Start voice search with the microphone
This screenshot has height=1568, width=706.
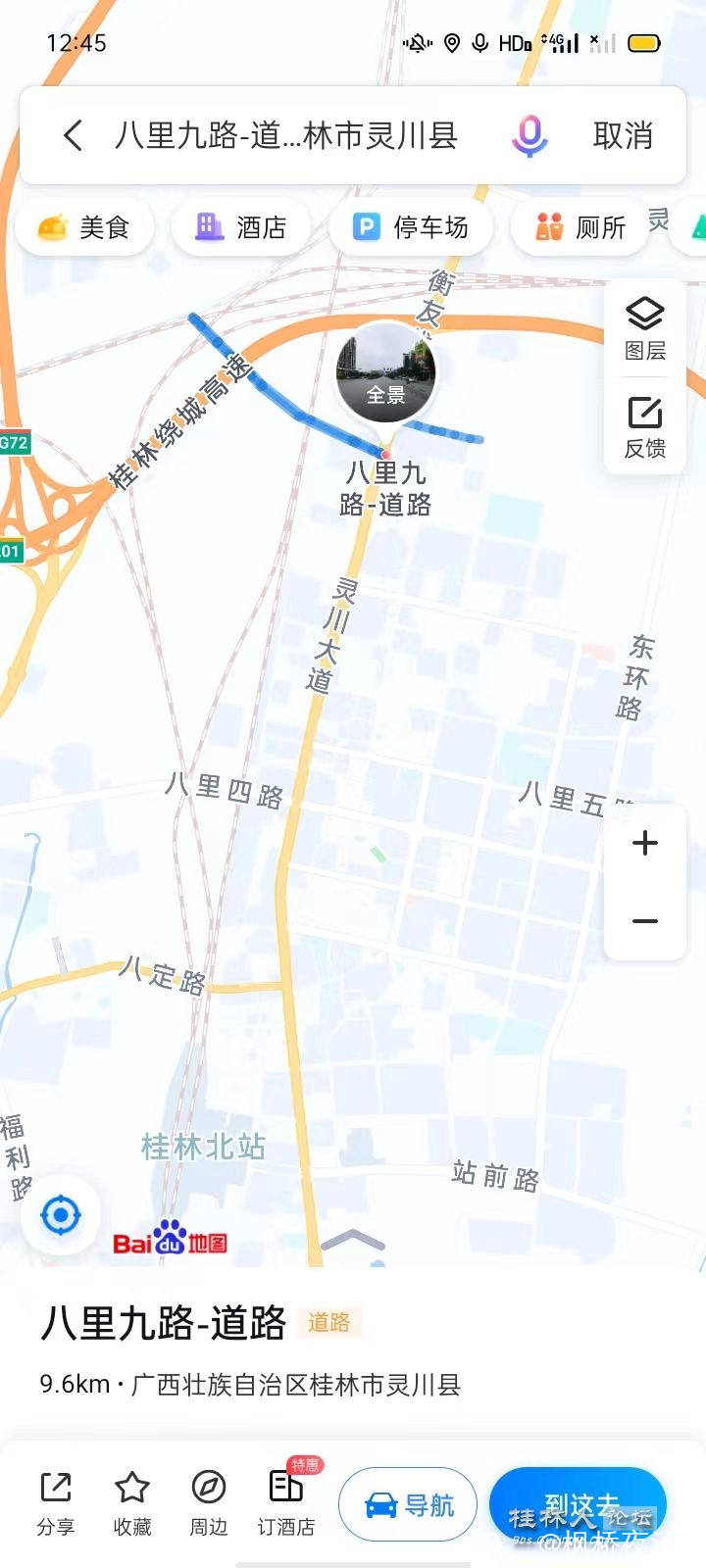point(529,135)
